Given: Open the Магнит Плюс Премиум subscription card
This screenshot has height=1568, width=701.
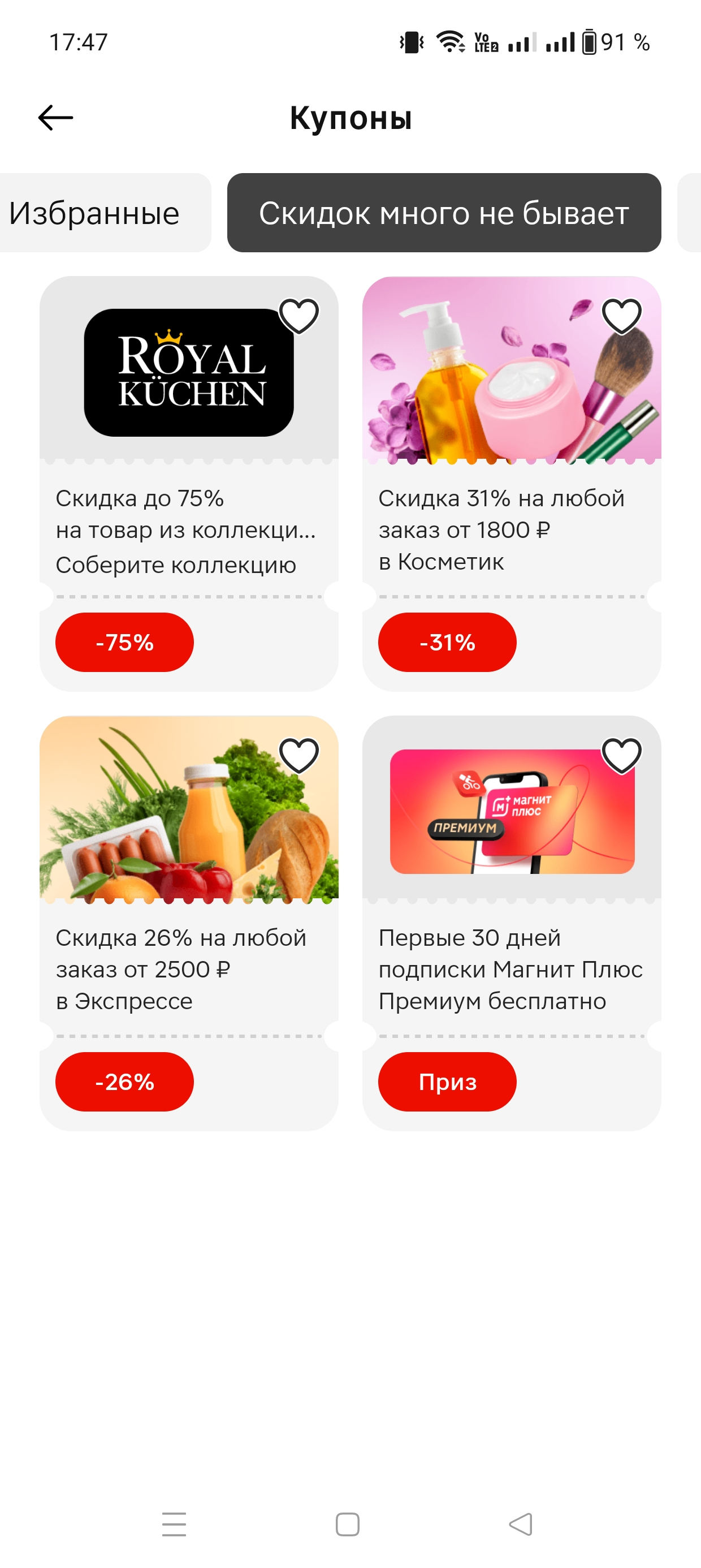Looking at the screenshot, I should tap(511, 923).
